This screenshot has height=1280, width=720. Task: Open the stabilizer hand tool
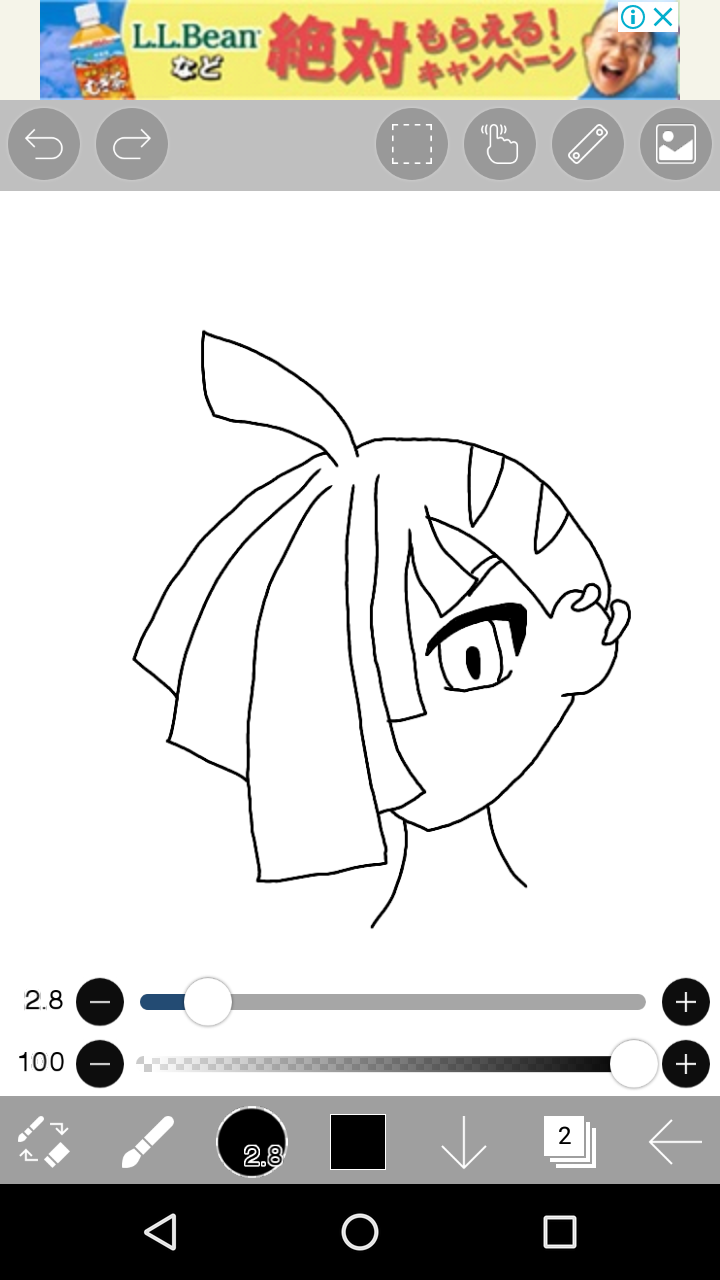[500, 145]
